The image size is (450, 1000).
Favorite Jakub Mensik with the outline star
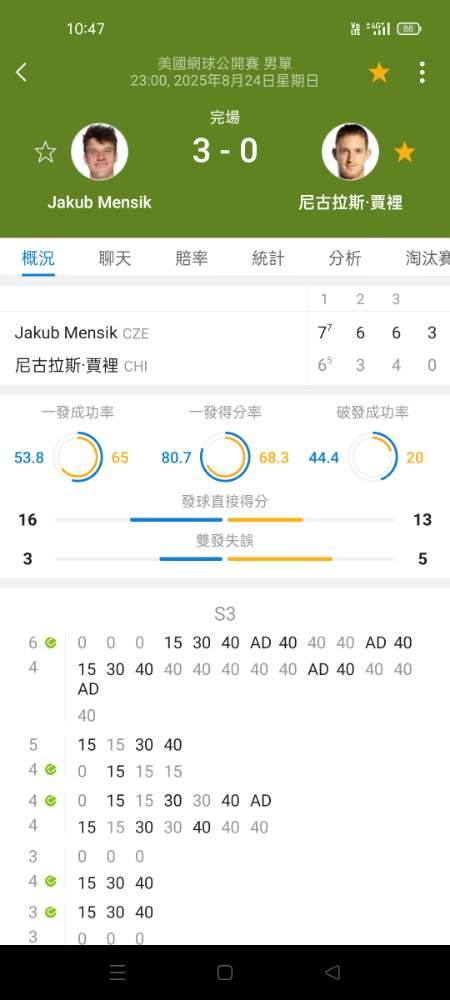click(45, 152)
